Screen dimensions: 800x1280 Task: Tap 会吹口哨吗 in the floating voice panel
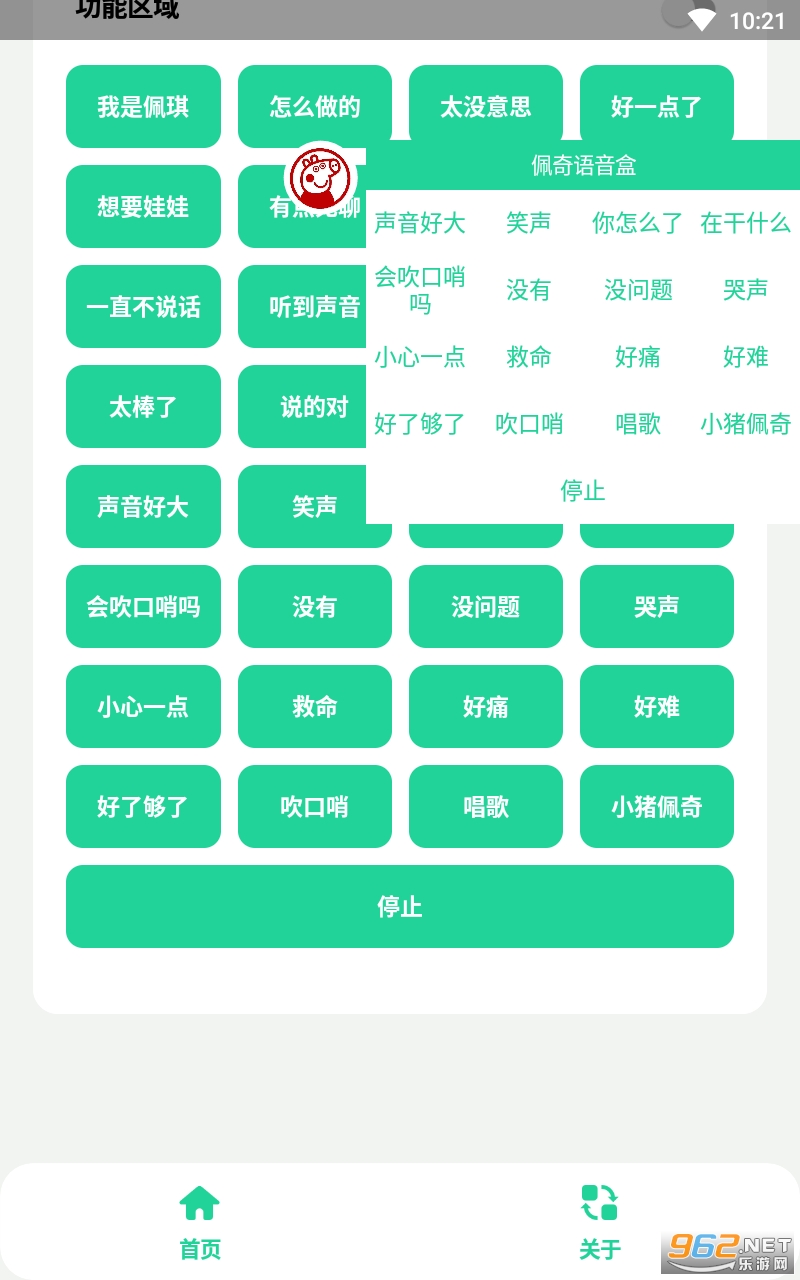click(420, 290)
